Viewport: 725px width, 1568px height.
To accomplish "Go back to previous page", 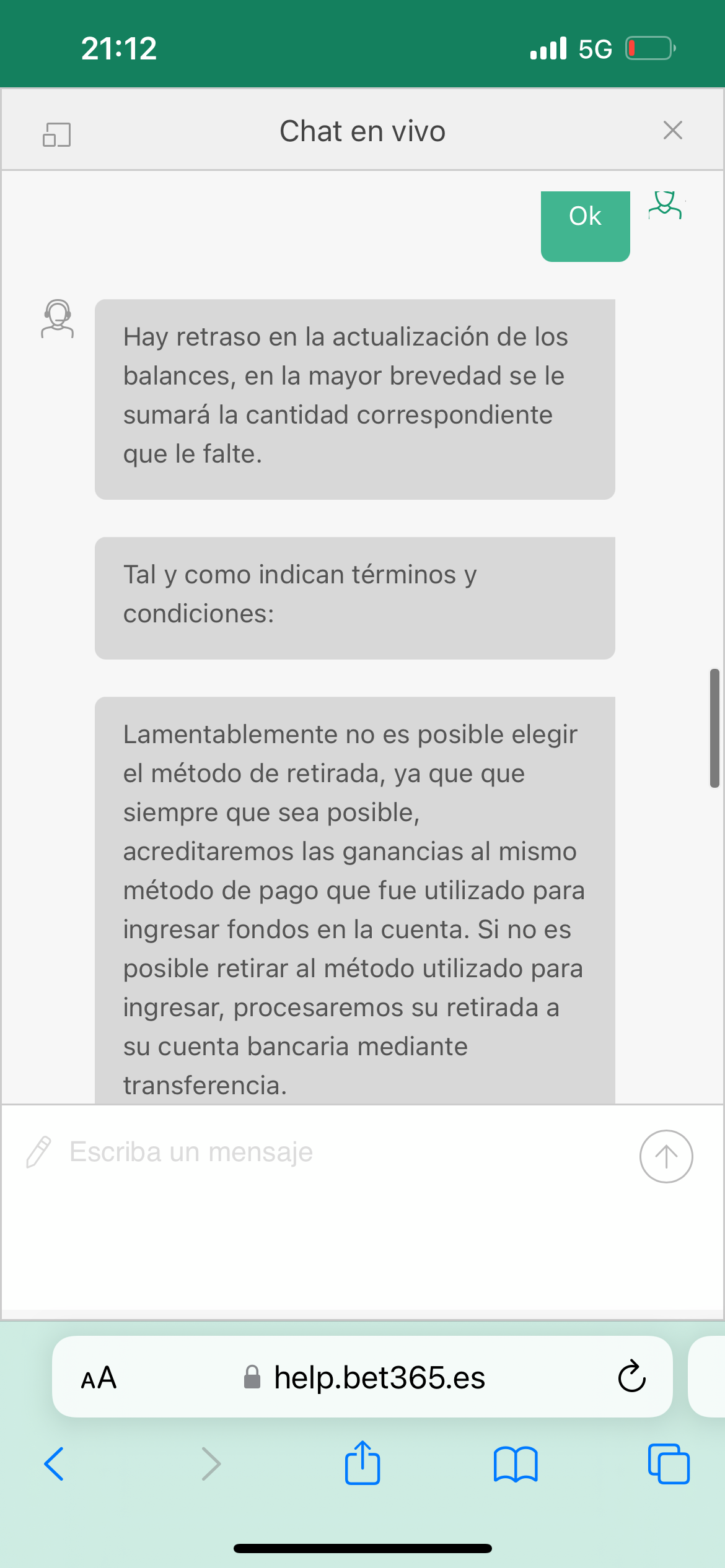I will (55, 1464).
